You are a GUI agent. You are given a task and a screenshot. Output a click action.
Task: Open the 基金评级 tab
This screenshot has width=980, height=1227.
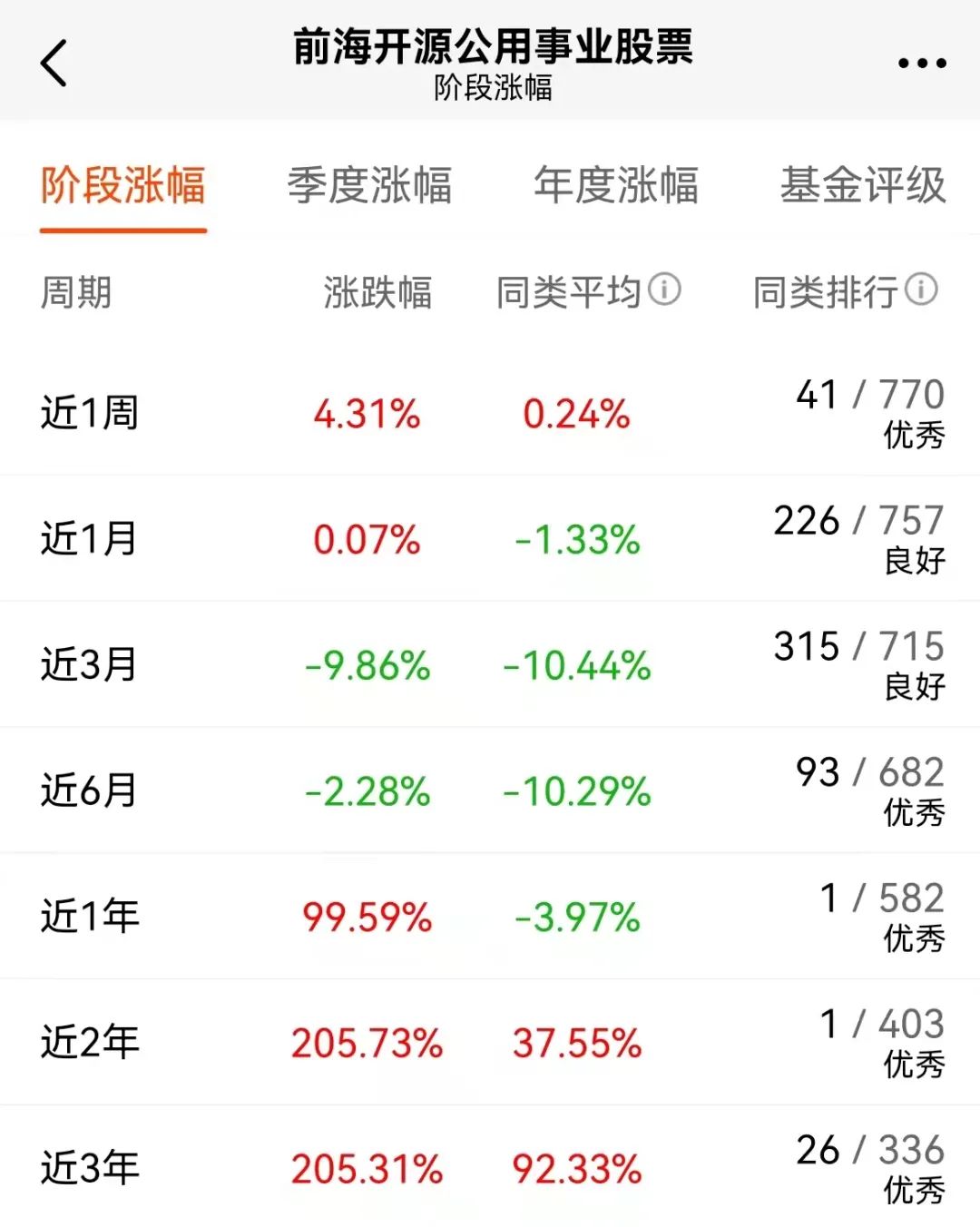click(863, 185)
